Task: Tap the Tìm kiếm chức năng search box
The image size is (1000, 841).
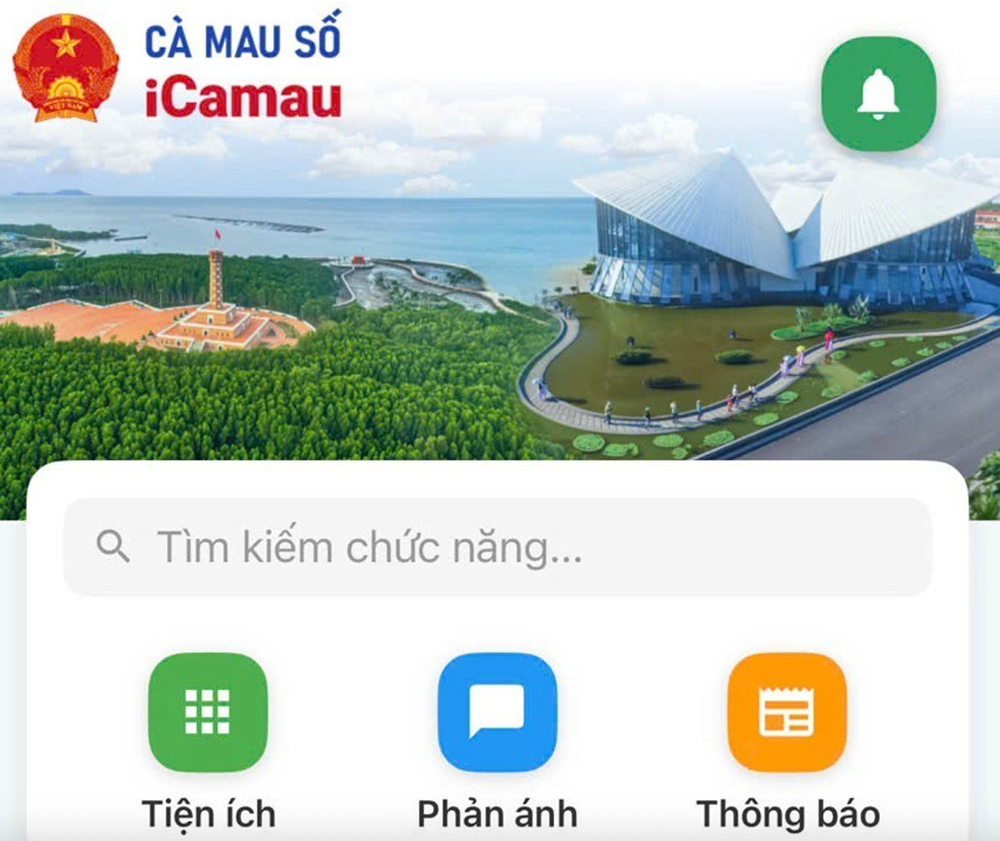Action: [x=497, y=547]
